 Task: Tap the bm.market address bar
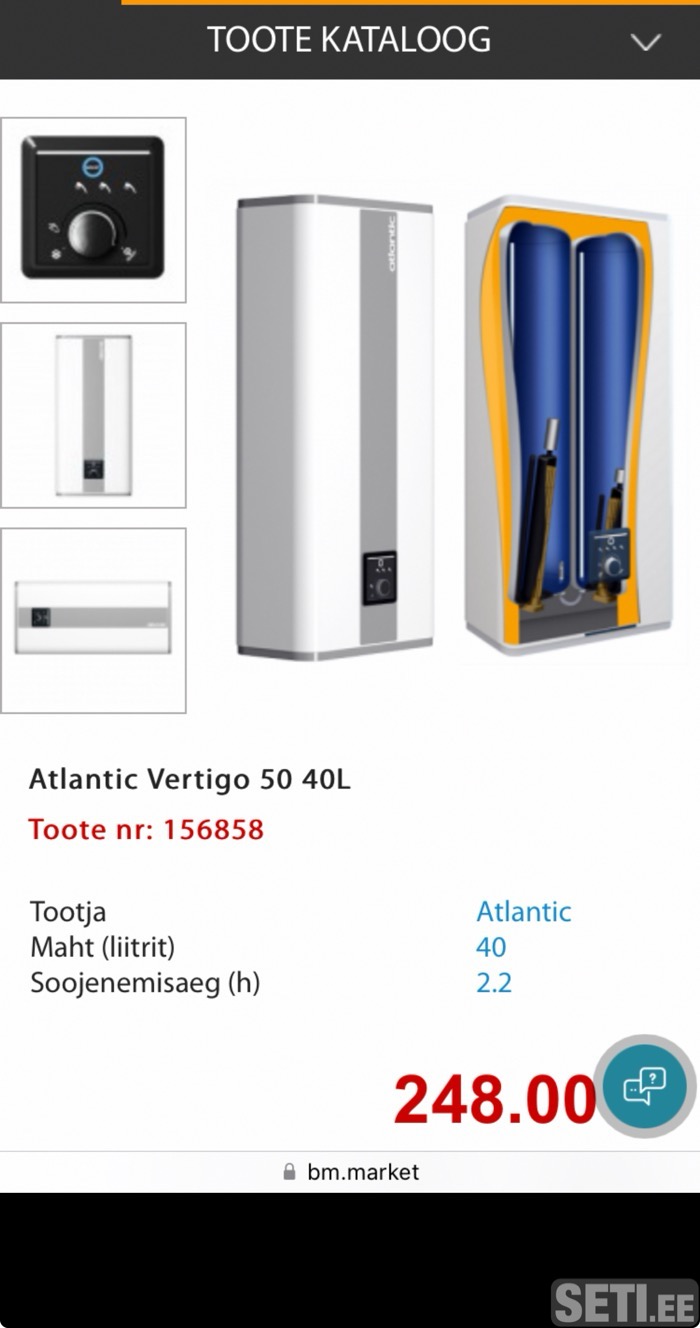click(x=350, y=1172)
